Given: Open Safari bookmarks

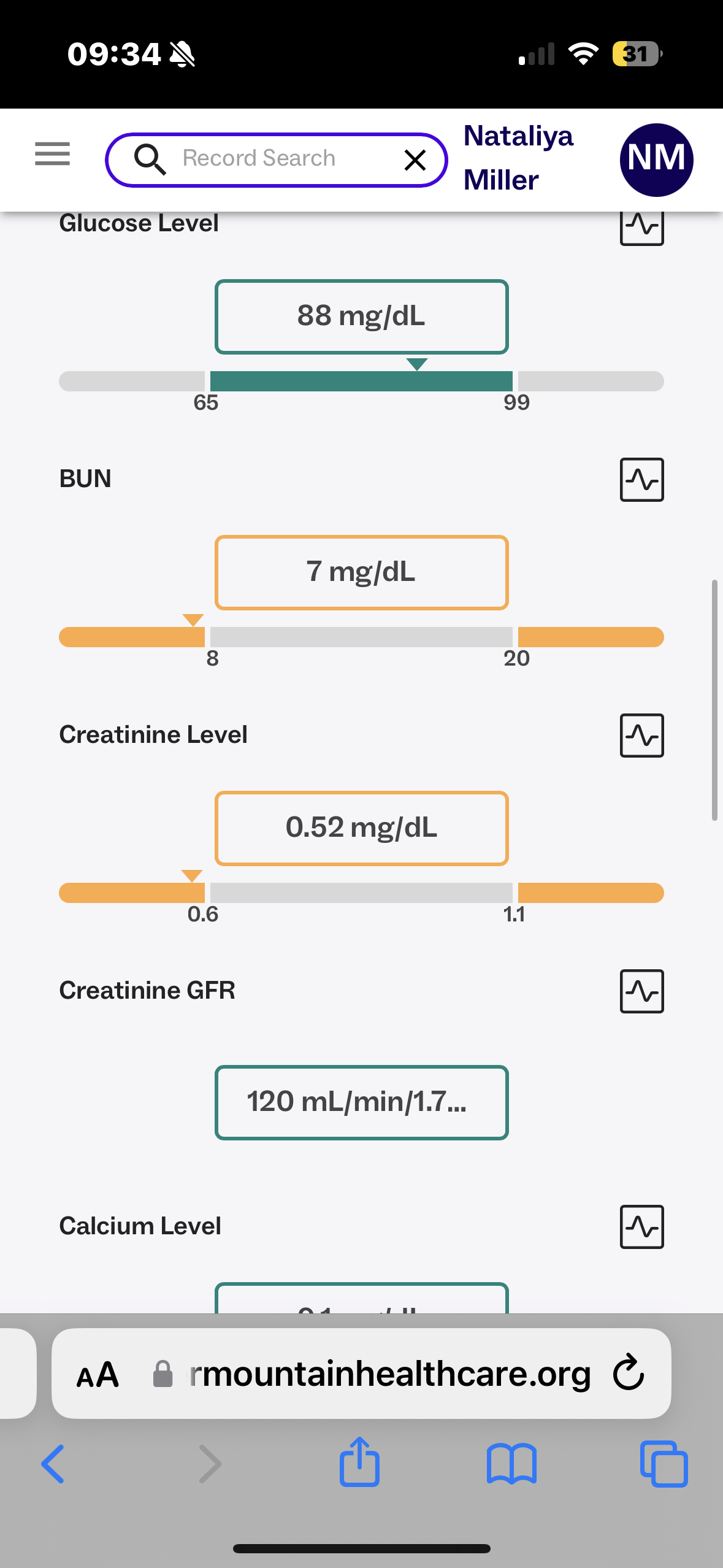Looking at the screenshot, I should 511,1464.
